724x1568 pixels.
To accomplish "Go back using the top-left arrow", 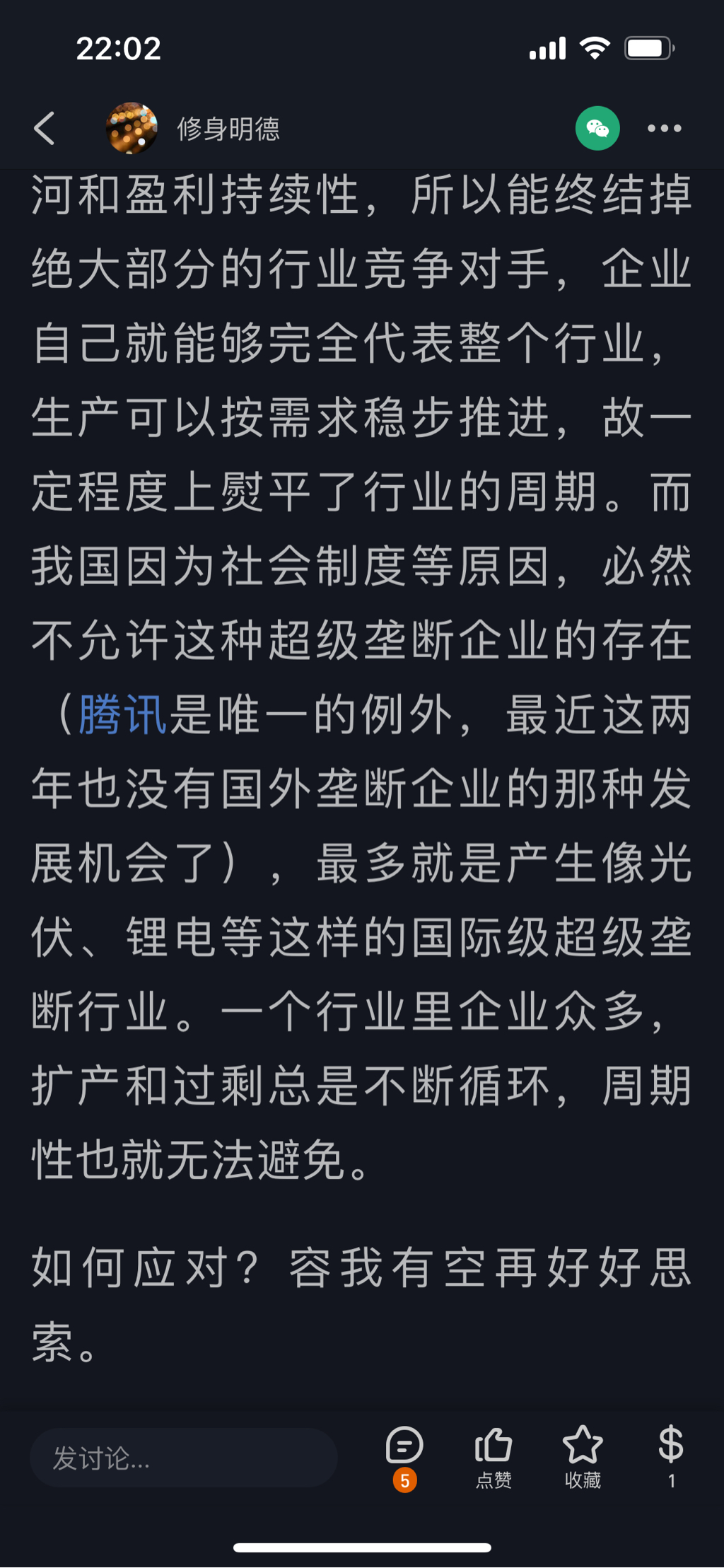I will point(44,129).
